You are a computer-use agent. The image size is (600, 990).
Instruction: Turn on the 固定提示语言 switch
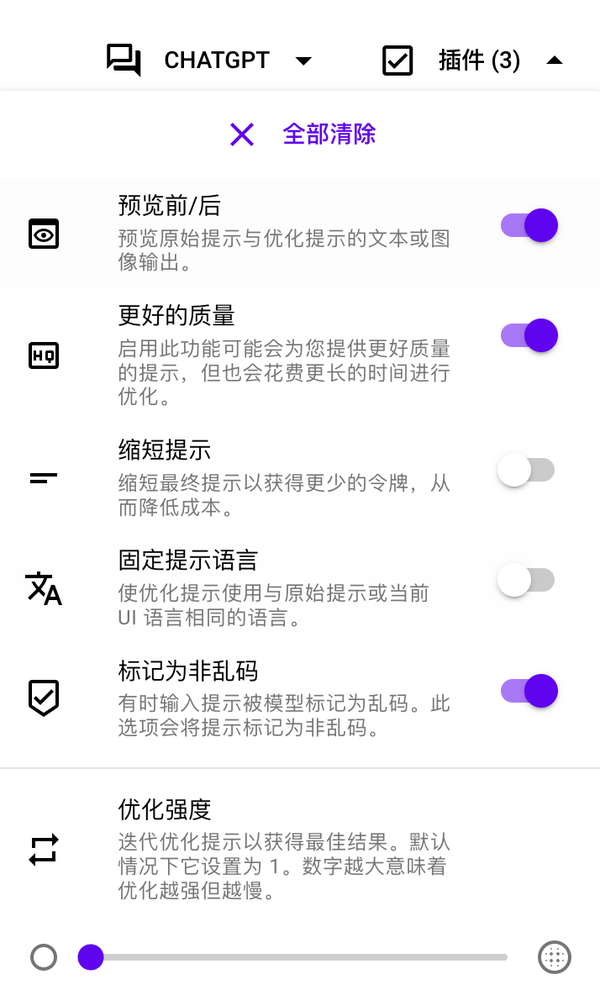[527, 580]
